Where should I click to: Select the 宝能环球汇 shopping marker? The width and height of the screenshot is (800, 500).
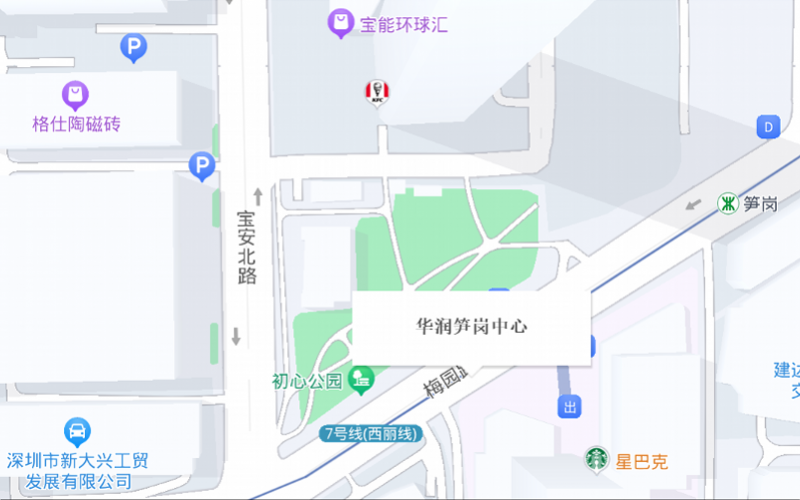342,22
